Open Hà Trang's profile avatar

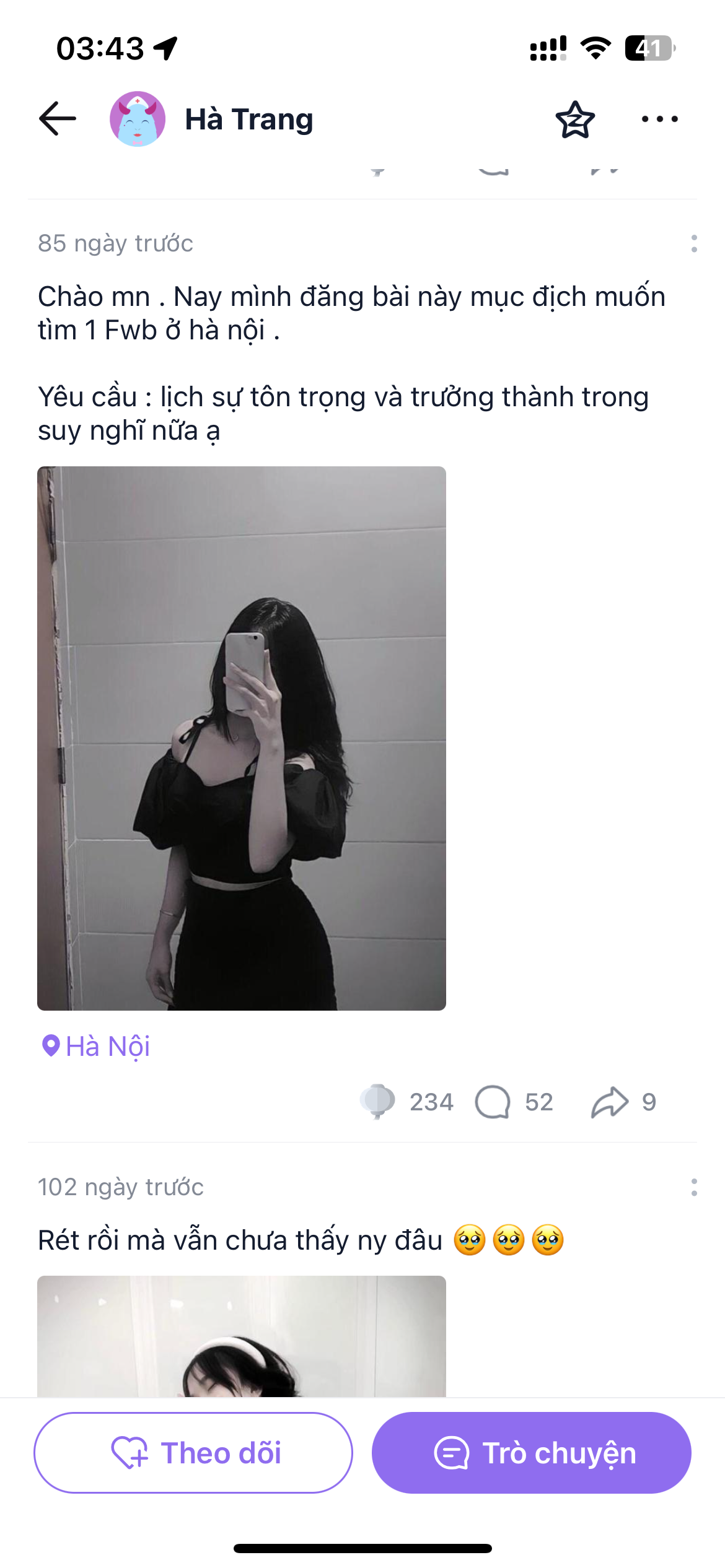(x=138, y=119)
